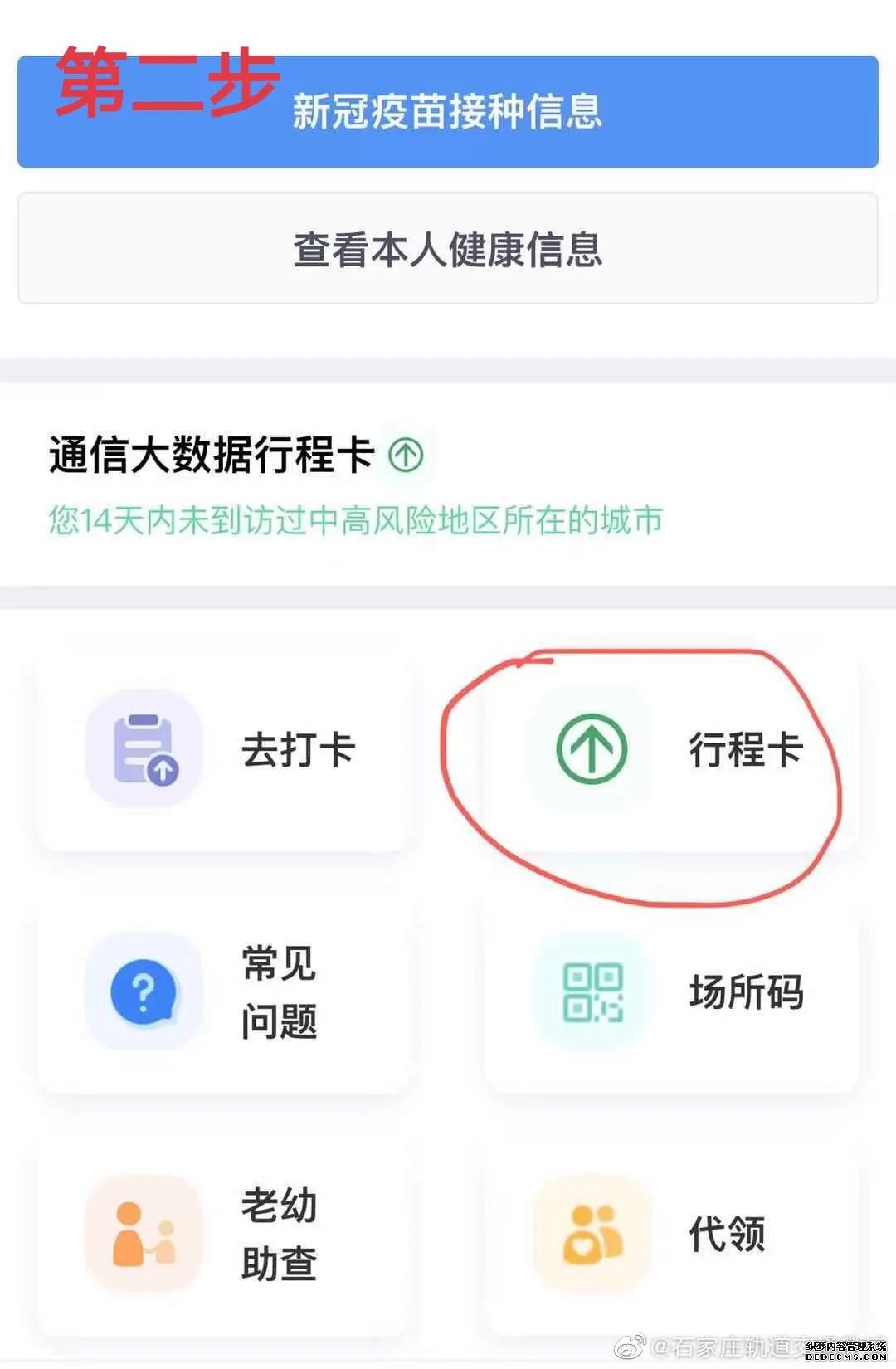This screenshot has height=1369, width=896.
Task: Open the 行程卡 card
Action: (x=672, y=749)
